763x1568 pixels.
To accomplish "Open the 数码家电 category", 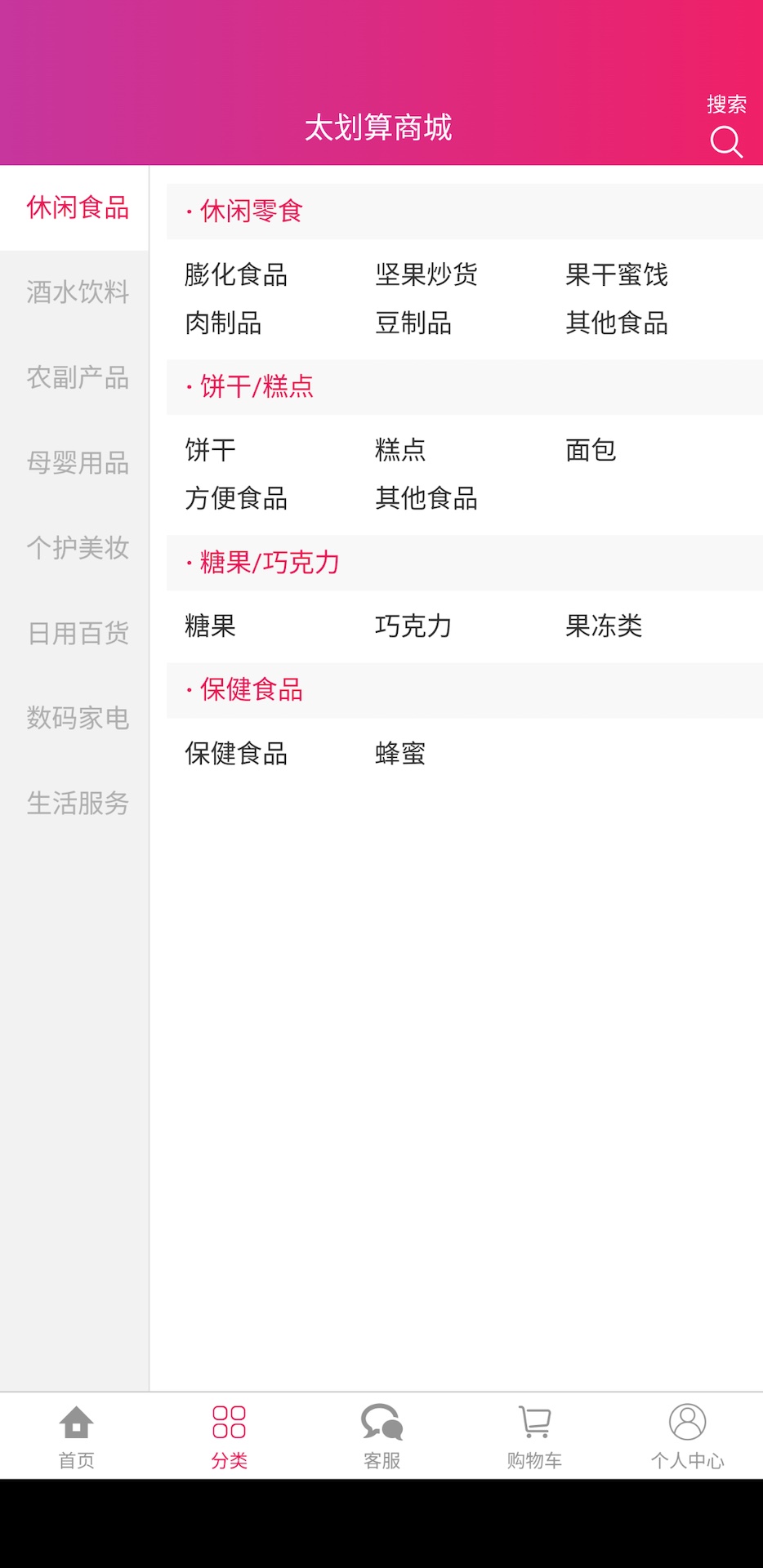I will pyautogui.click(x=77, y=719).
